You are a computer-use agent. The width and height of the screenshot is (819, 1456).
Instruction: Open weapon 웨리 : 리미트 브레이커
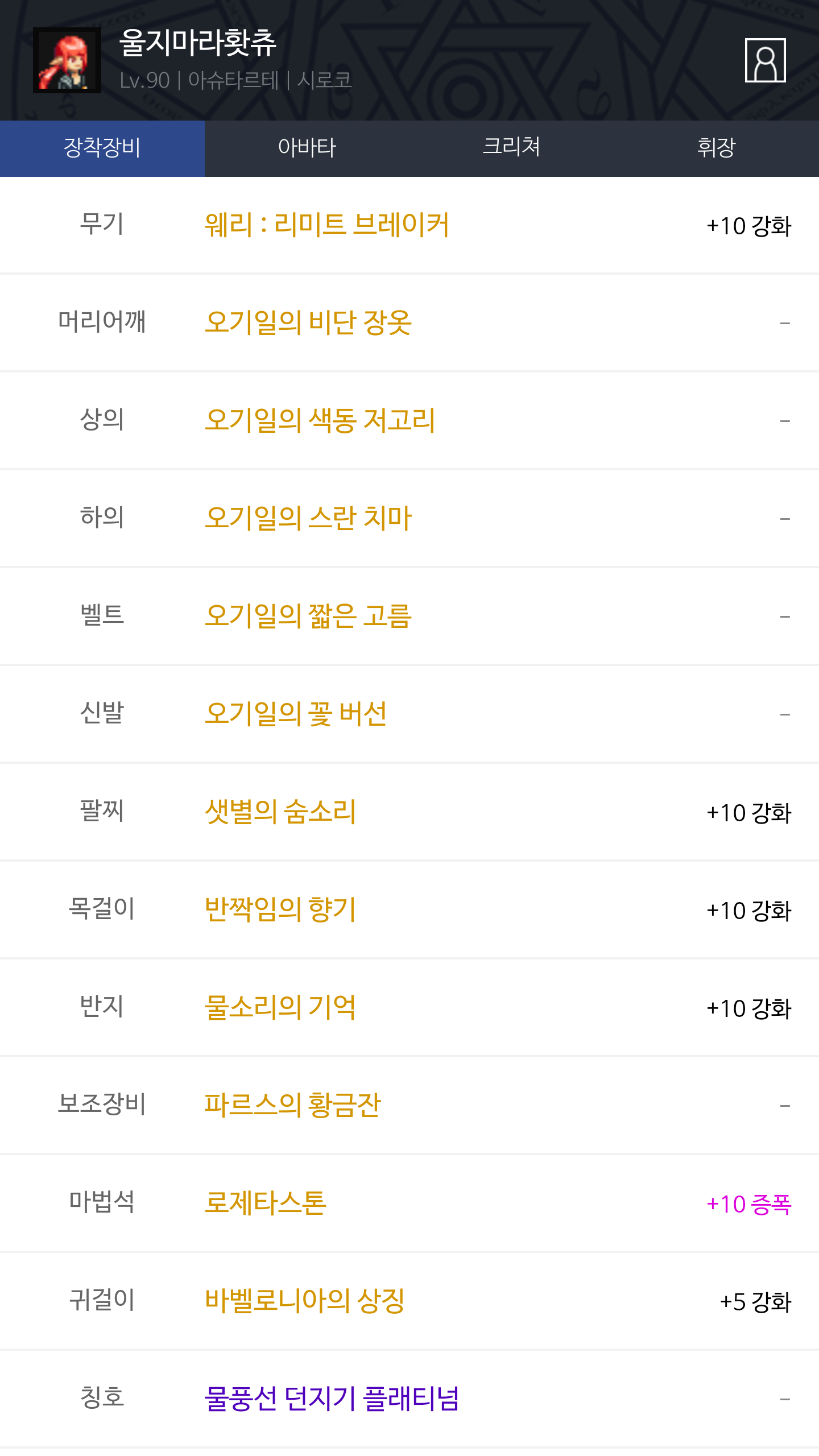tap(327, 225)
